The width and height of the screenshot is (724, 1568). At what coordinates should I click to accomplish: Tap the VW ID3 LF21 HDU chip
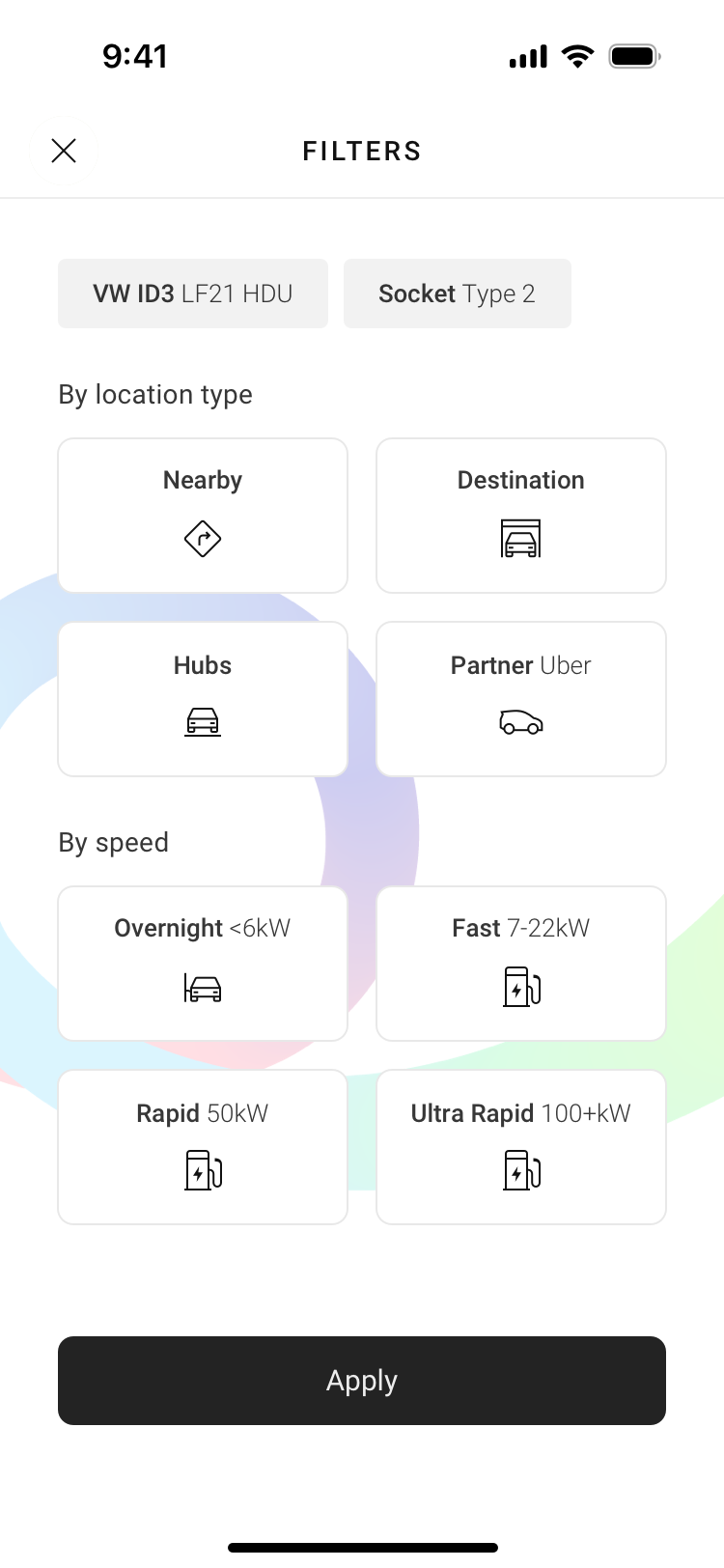[193, 294]
